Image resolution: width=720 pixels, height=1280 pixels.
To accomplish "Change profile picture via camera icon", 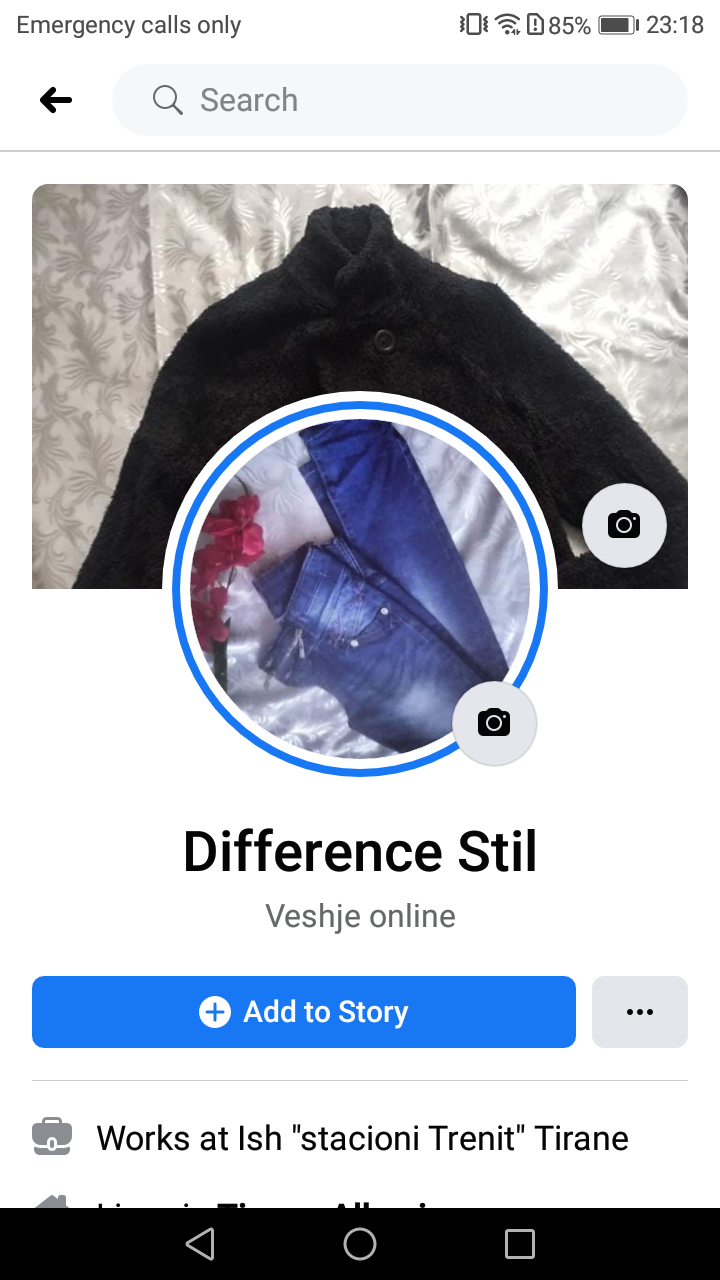I will pyautogui.click(x=494, y=723).
